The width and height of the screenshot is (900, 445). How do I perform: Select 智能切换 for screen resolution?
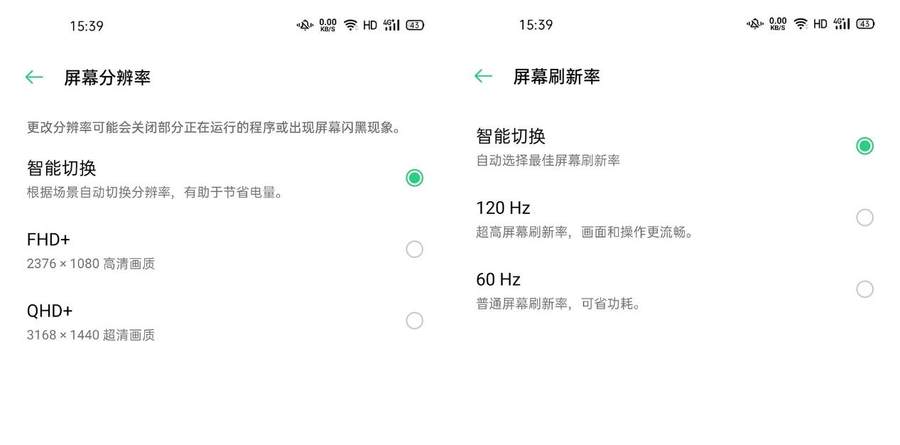coord(414,178)
